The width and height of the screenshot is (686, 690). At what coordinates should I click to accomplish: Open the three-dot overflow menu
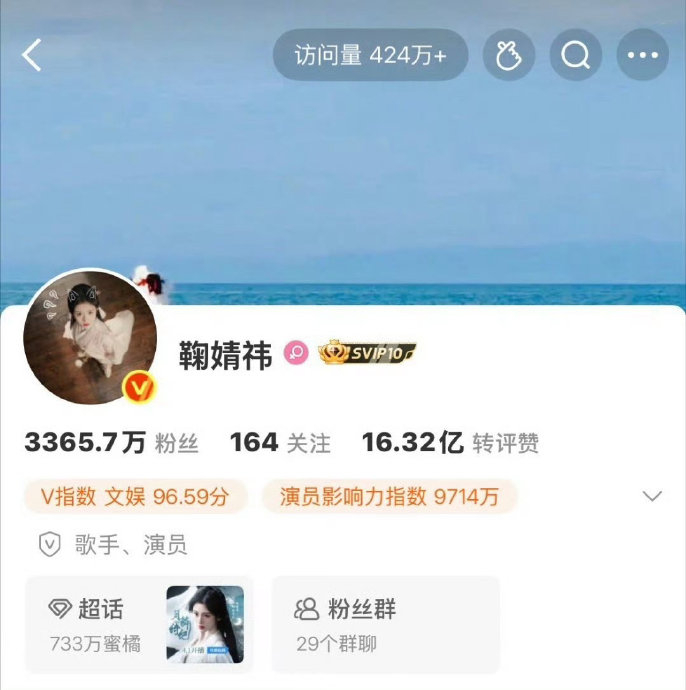pyautogui.click(x=643, y=55)
